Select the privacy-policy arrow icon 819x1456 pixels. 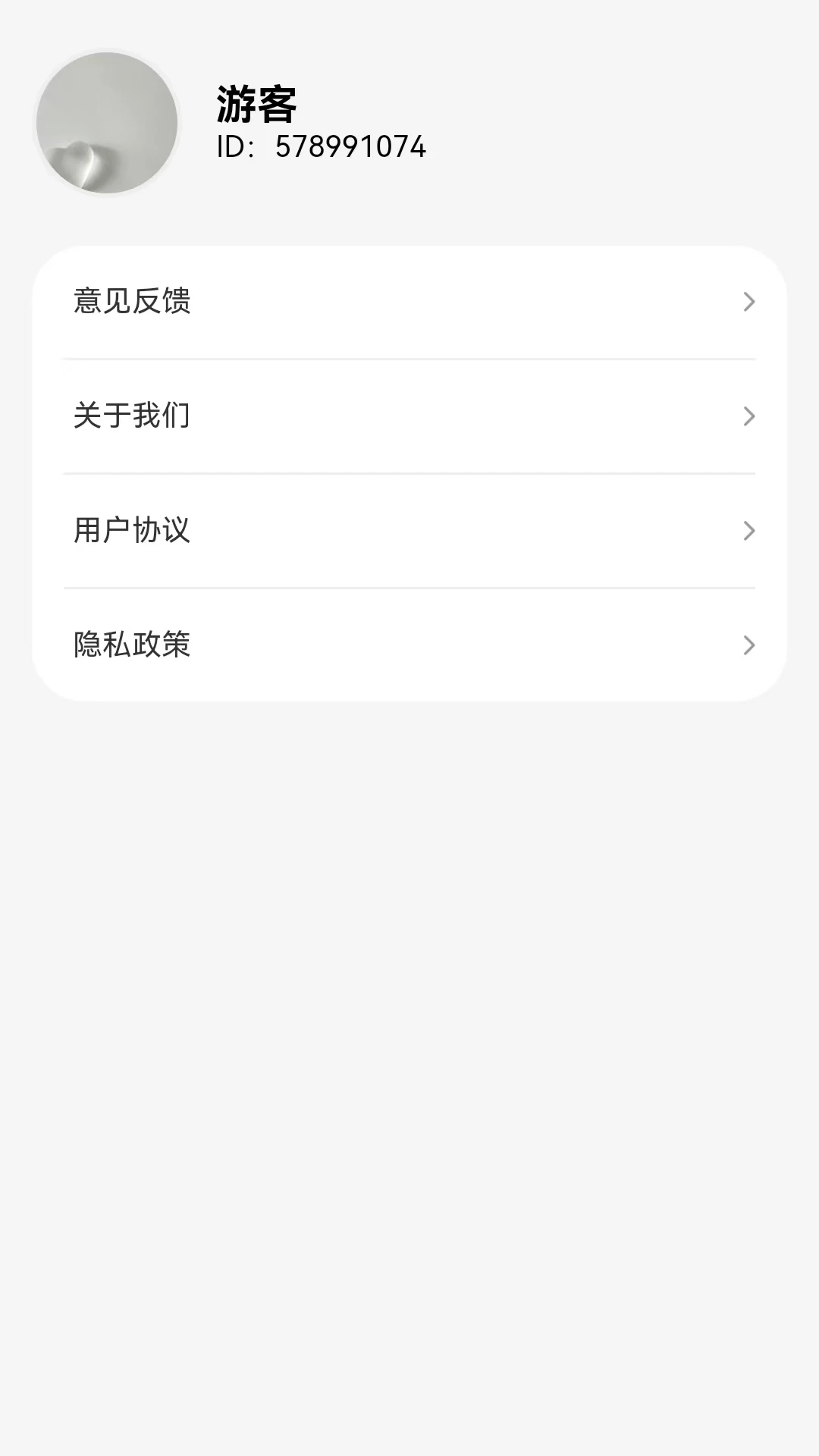point(749,645)
